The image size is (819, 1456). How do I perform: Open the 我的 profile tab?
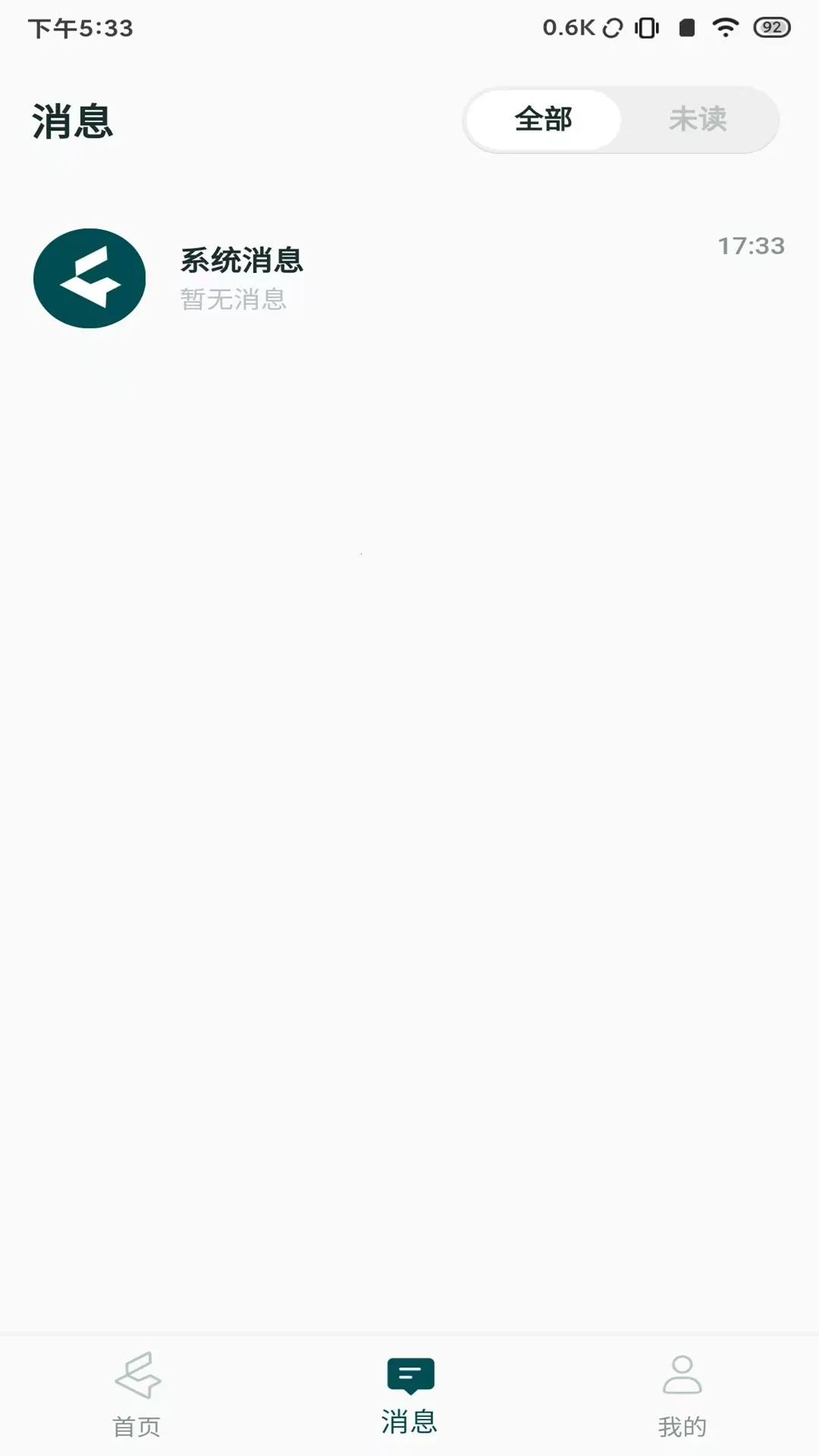tap(682, 1395)
